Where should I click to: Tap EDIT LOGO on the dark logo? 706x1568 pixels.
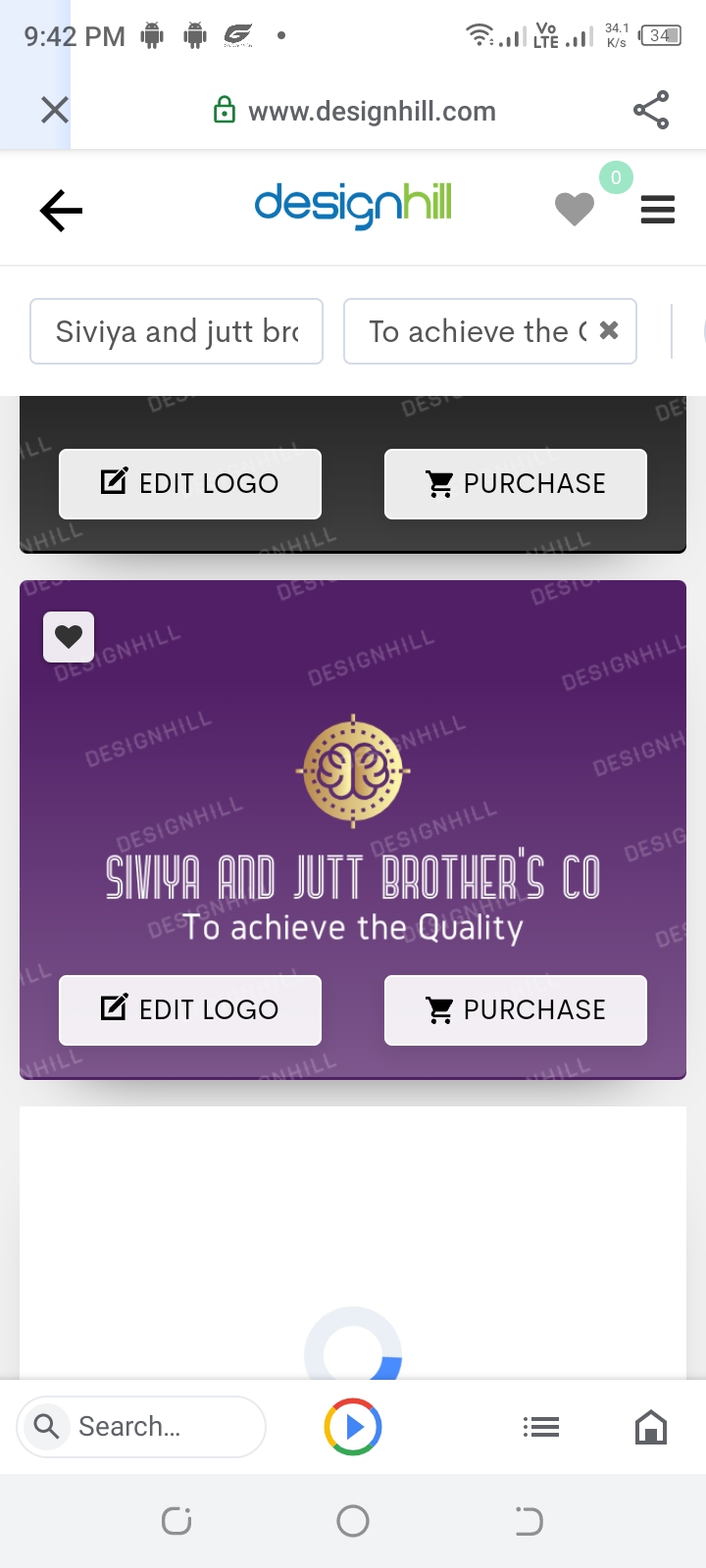pos(190,483)
